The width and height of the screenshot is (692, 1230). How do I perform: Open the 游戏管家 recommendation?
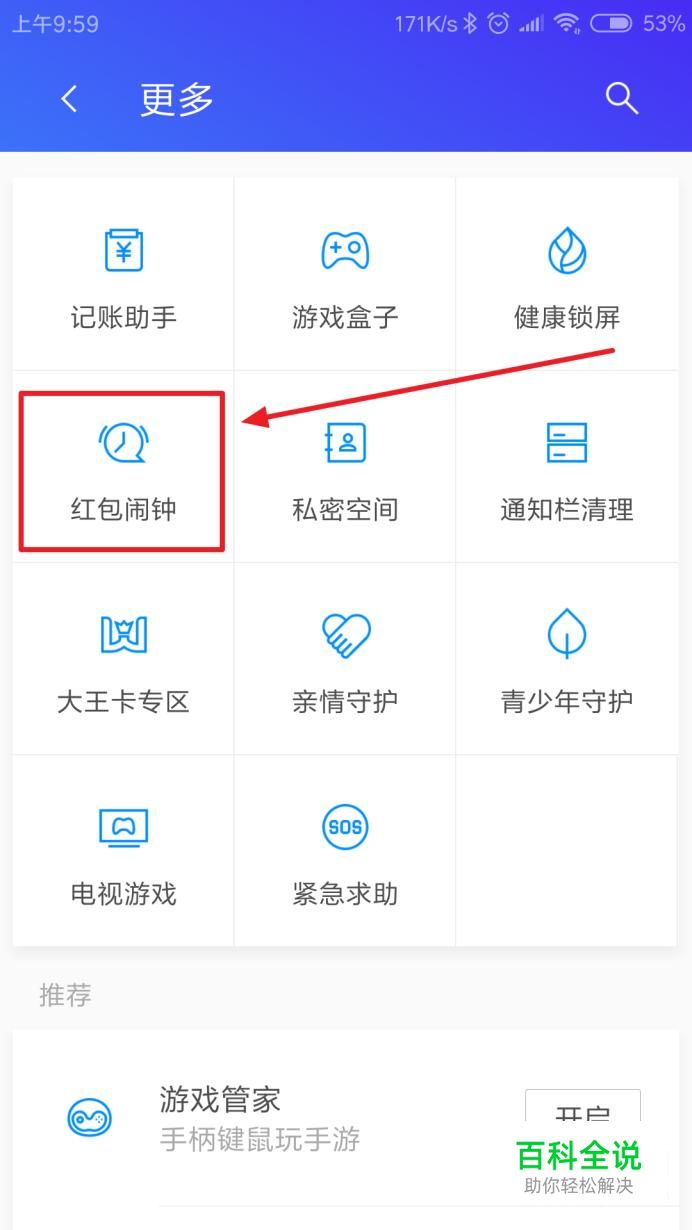[x=260, y=1117]
